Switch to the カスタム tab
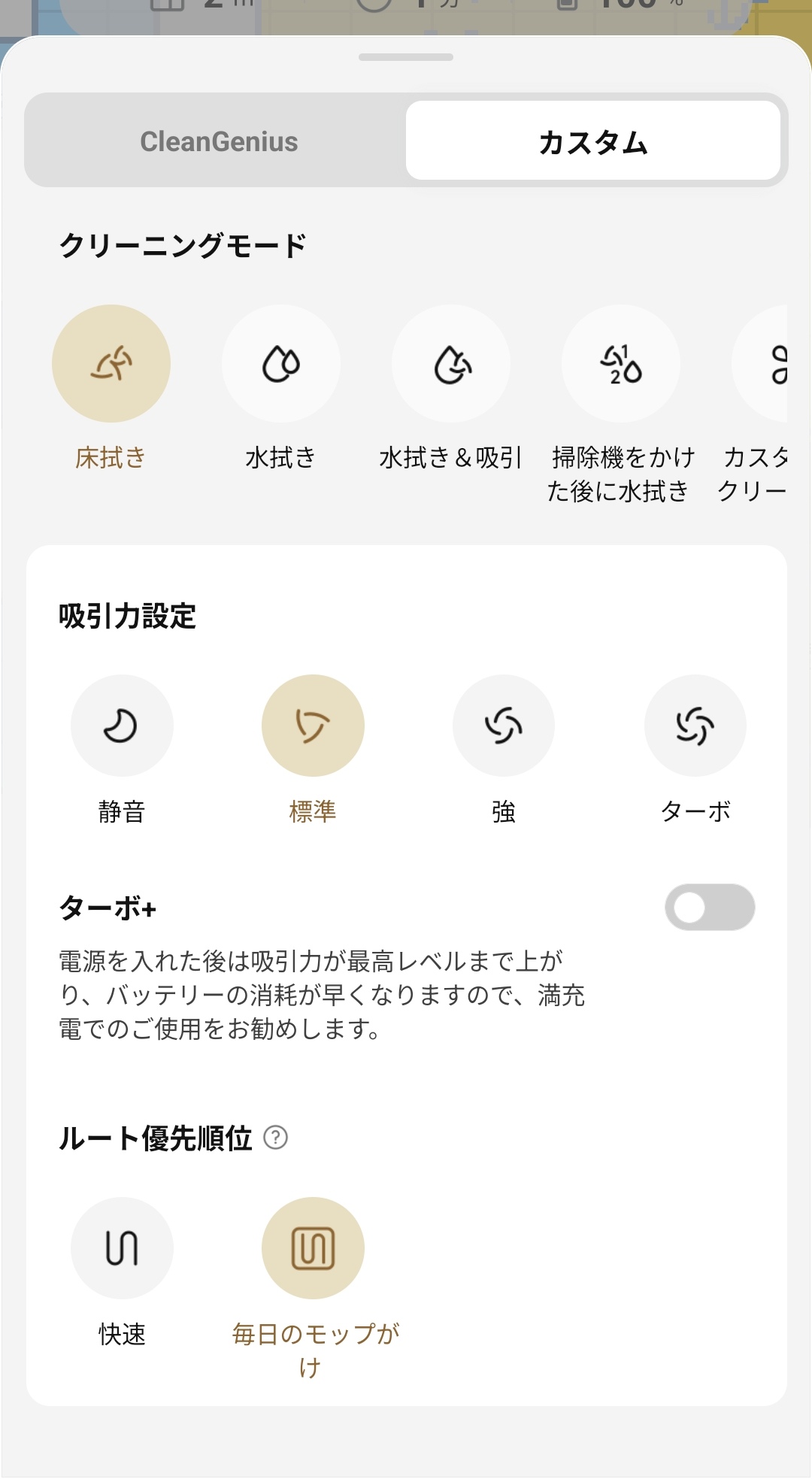The image size is (812, 1479). [592, 141]
